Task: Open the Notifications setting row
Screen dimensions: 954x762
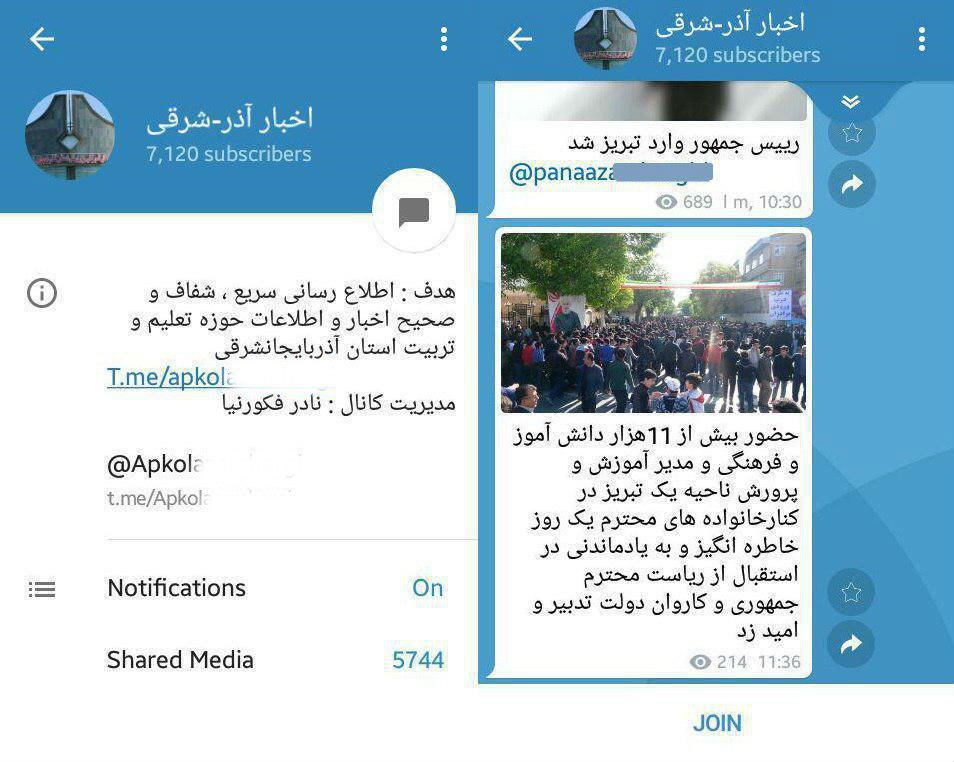Action: [x=275, y=588]
